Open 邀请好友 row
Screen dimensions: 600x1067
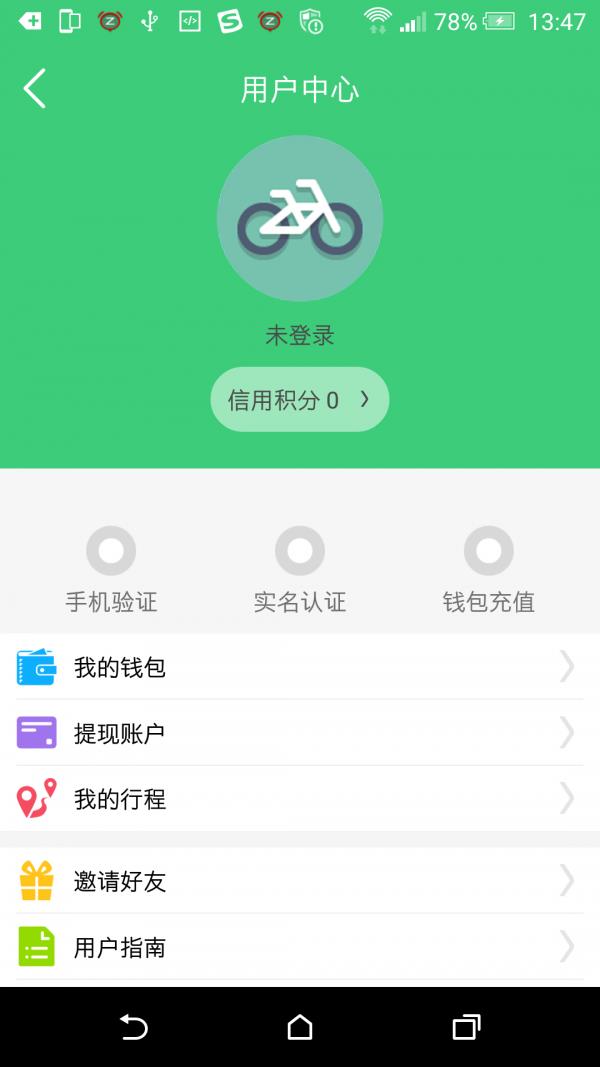pos(300,881)
